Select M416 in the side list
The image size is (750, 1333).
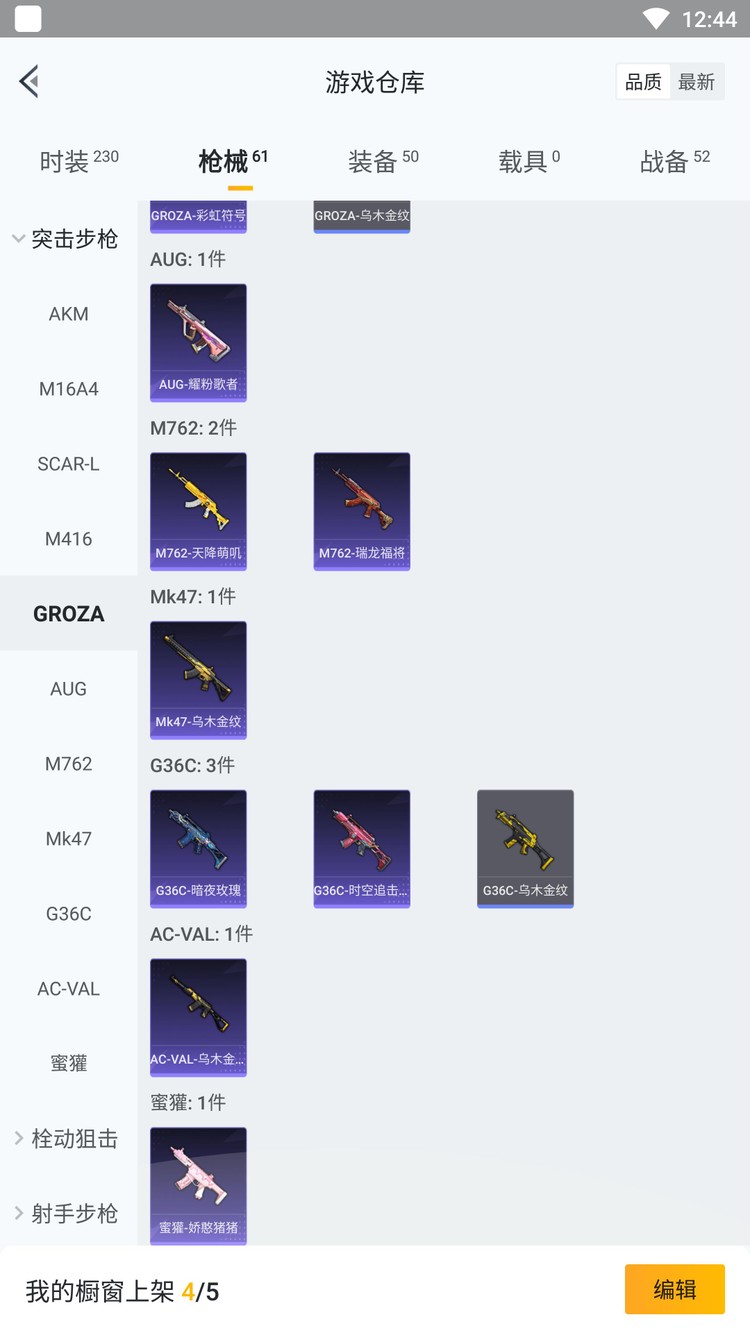[x=68, y=539]
